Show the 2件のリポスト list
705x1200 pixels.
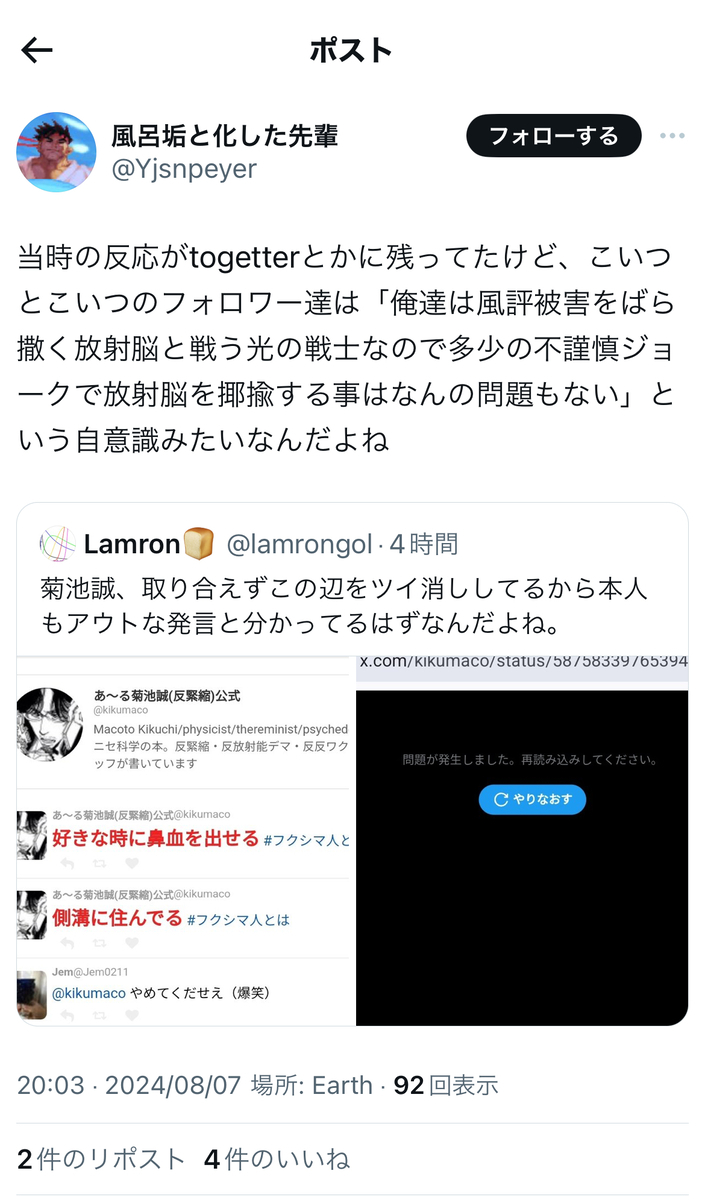click(101, 1160)
